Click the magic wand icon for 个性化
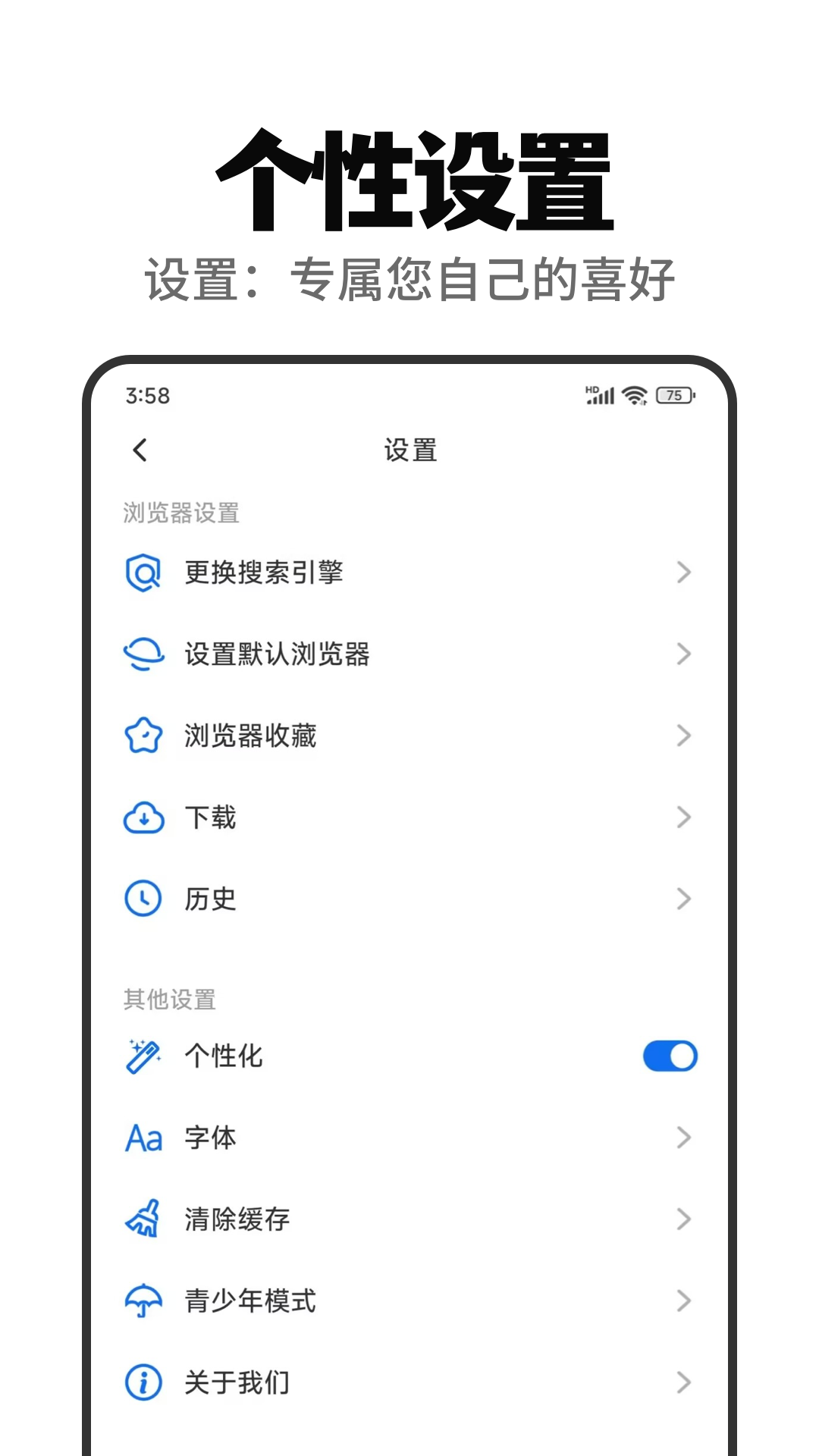Screen dimensions: 819x1456 [x=144, y=1055]
